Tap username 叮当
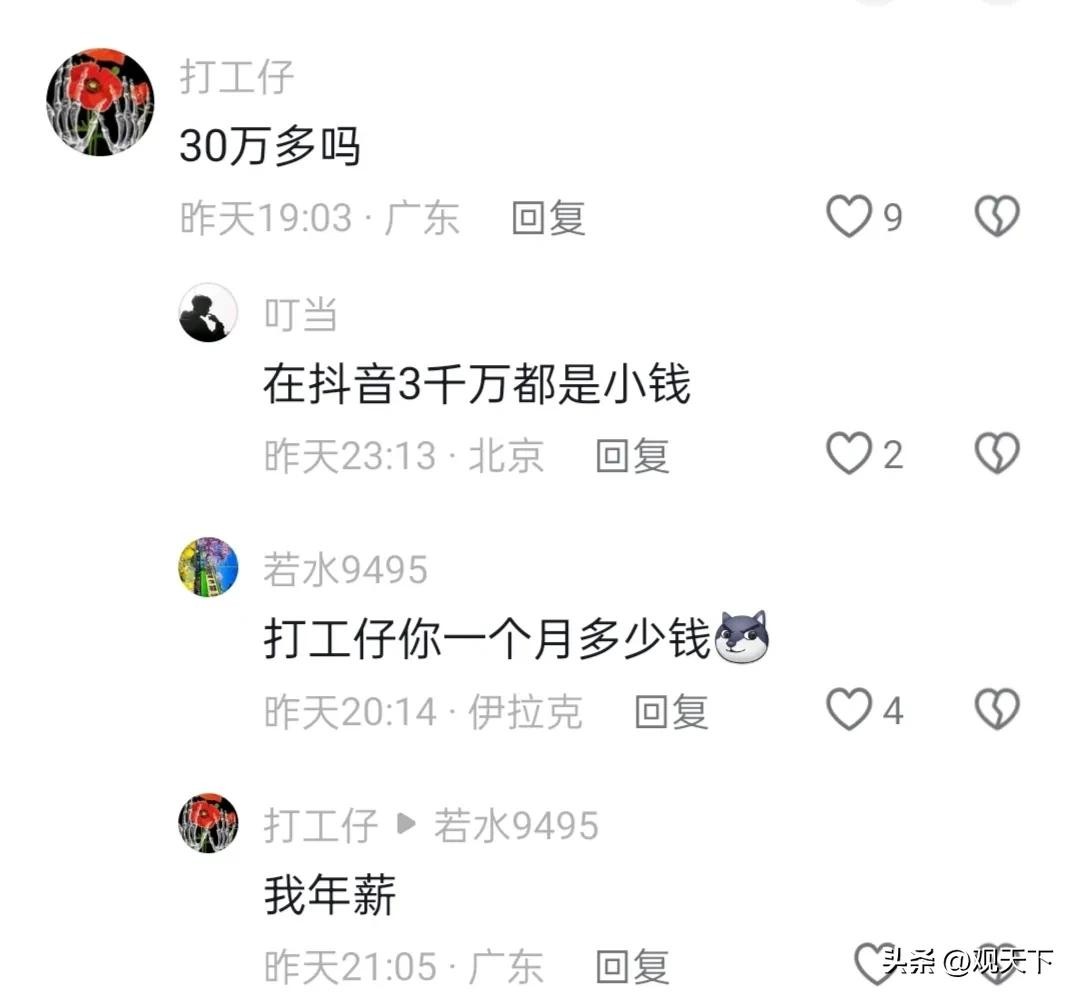This screenshot has width=1078, height=1000. click(x=300, y=315)
